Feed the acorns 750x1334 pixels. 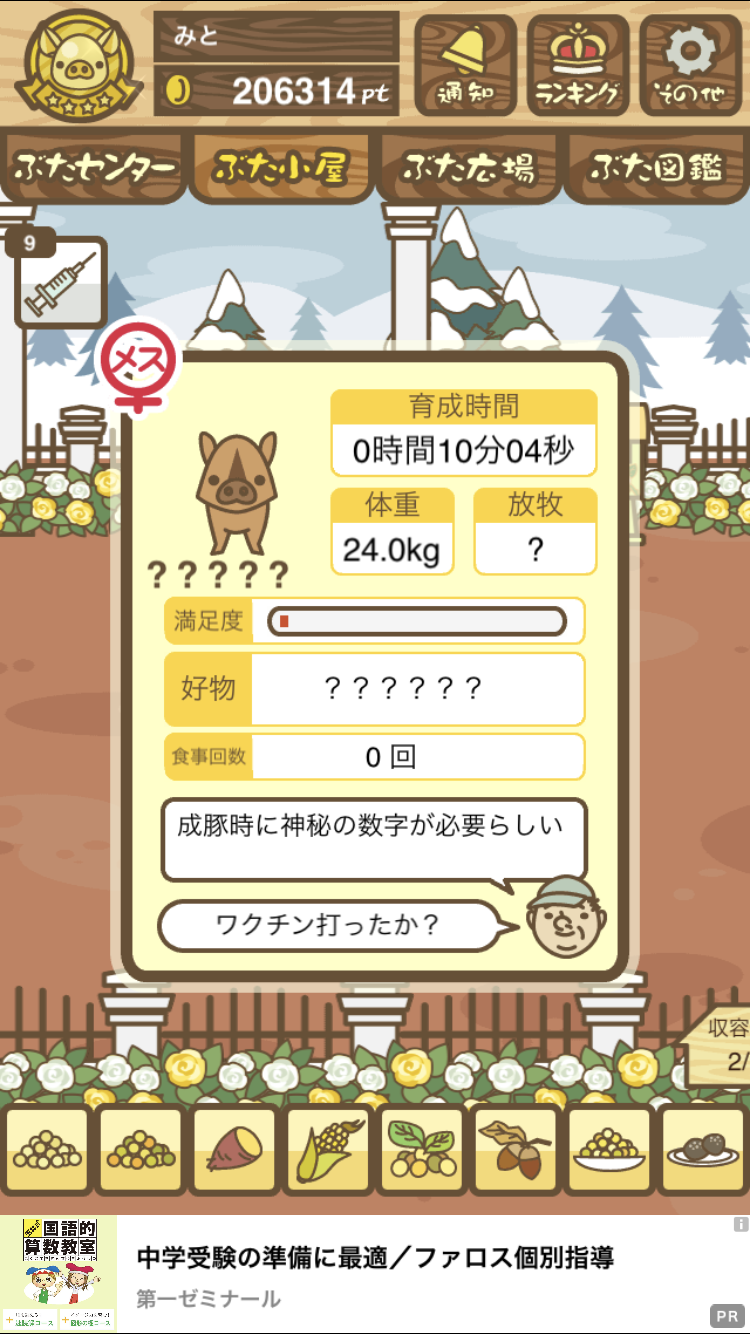point(516,1151)
